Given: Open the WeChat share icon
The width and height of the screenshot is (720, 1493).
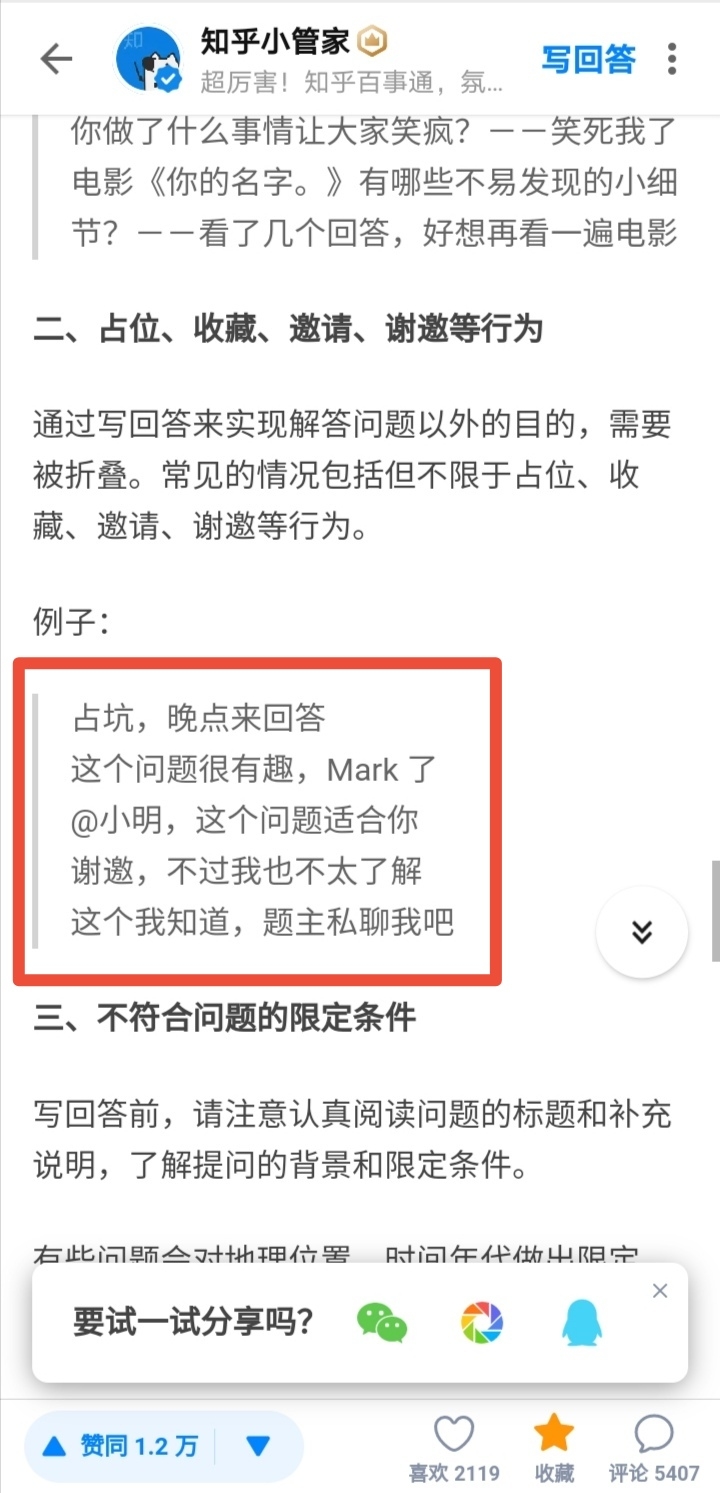Looking at the screenshot, I should tap(381, 1322).
